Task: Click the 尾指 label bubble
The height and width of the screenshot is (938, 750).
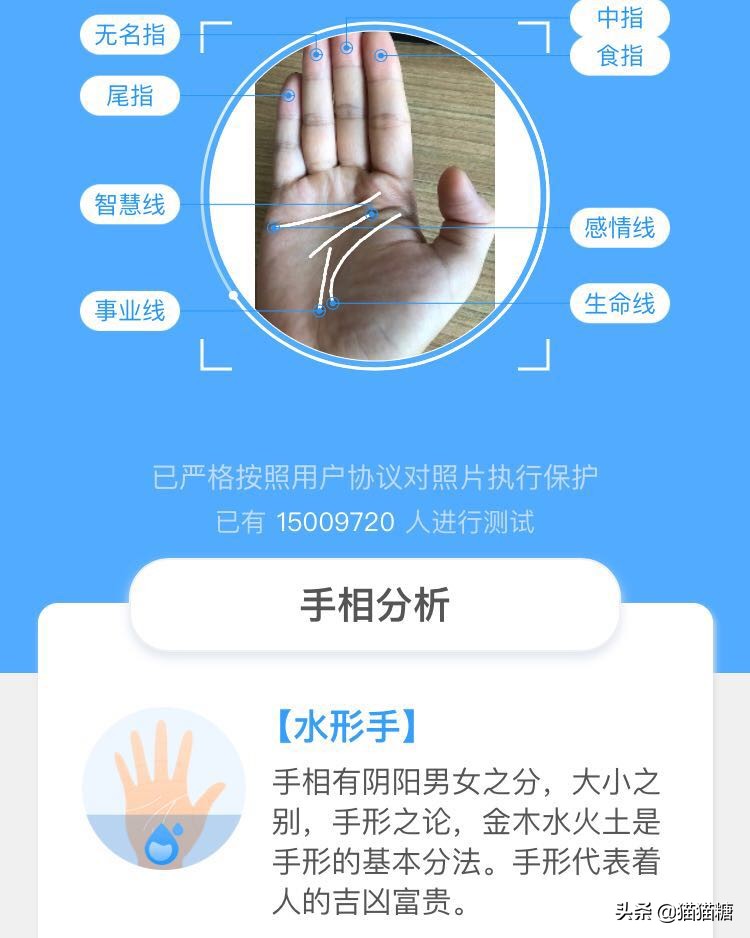Action: point(130,96)
